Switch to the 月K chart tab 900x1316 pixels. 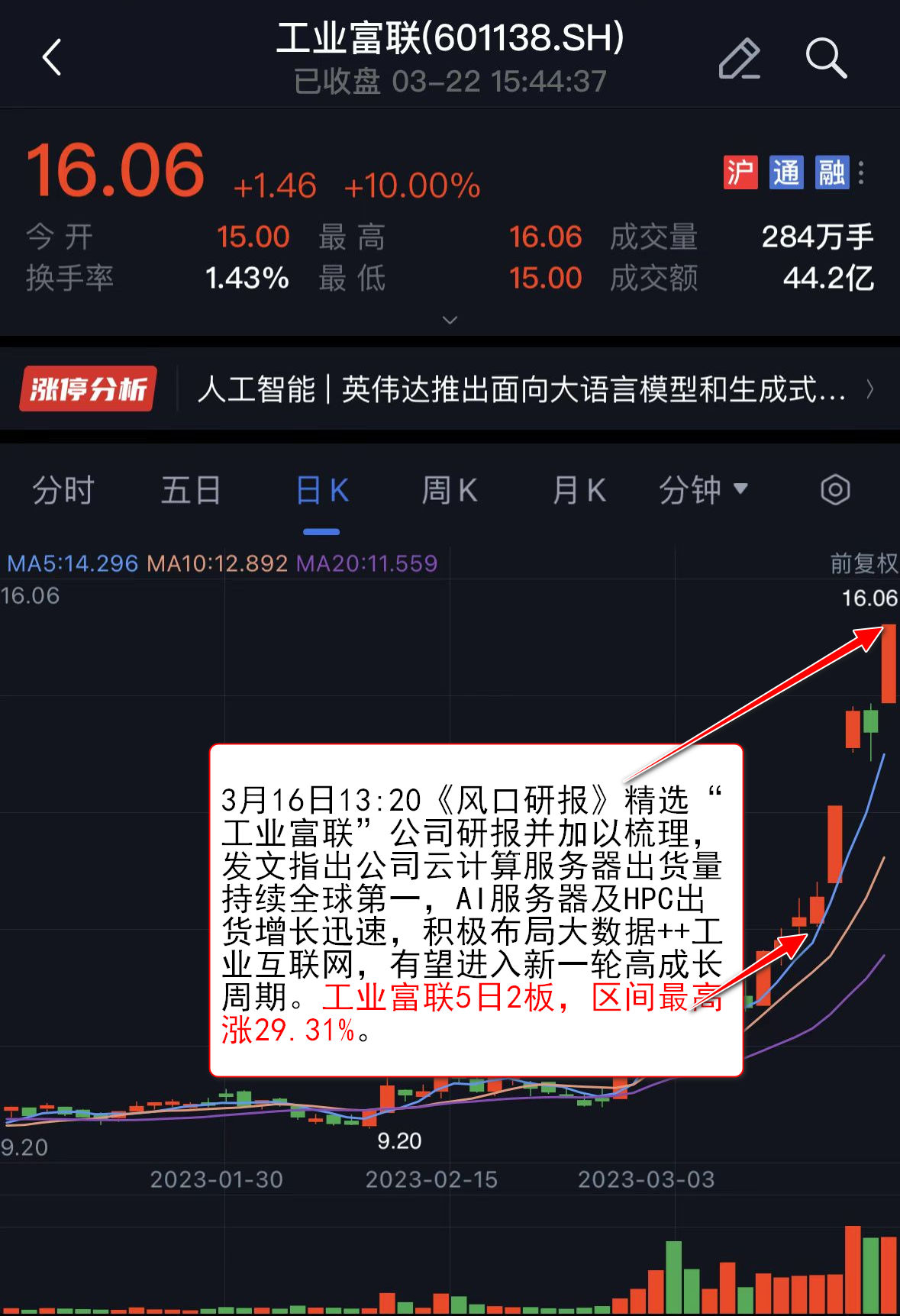tap(579, 490)
